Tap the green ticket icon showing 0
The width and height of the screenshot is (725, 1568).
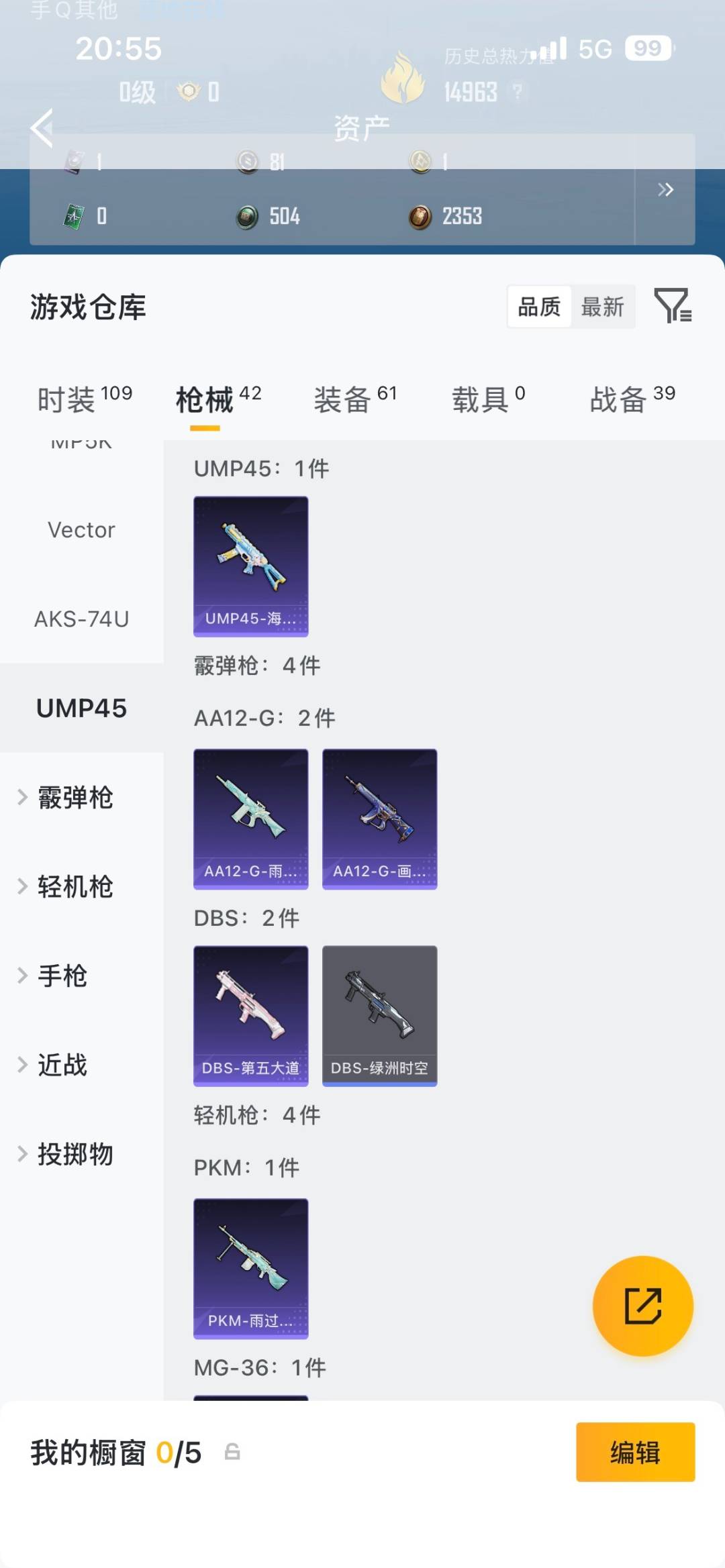point(72,216)
